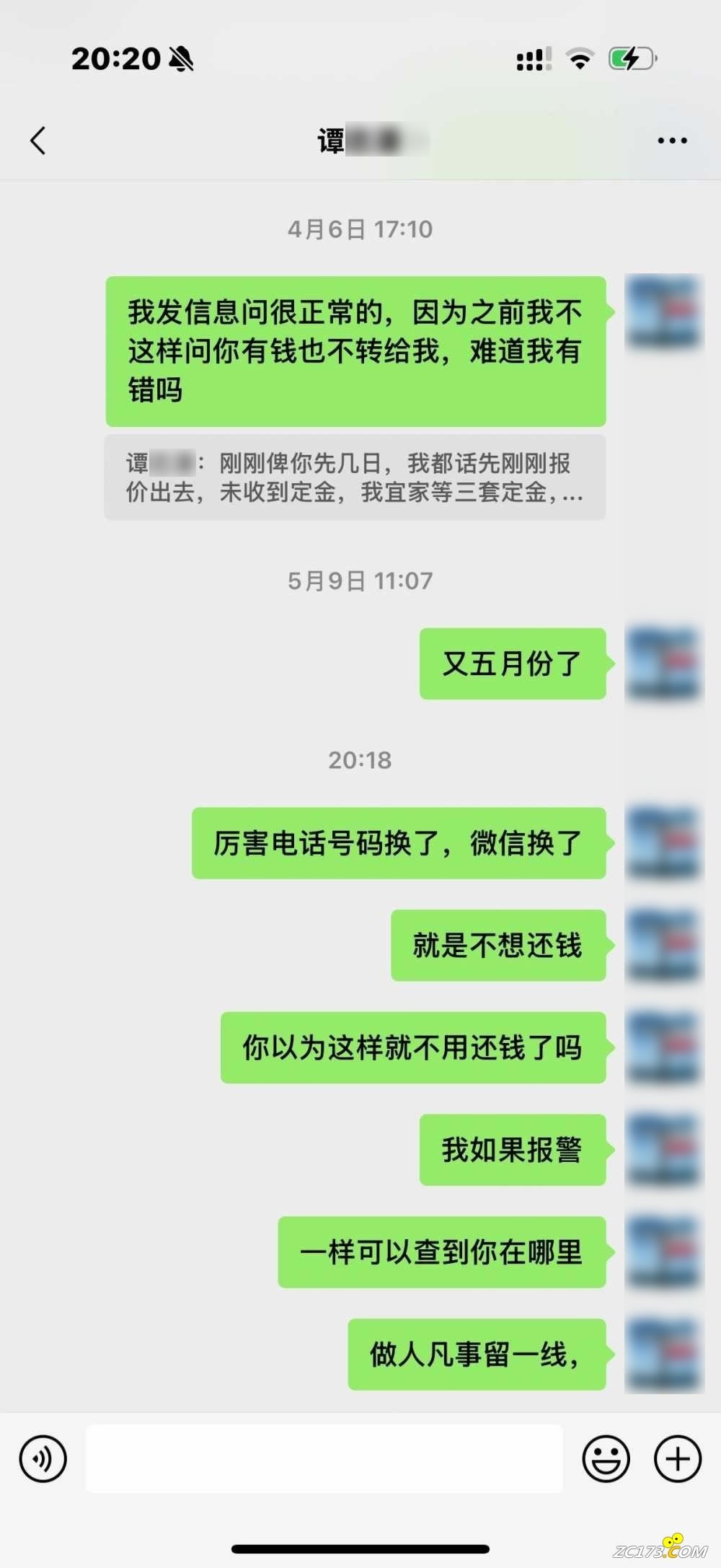This screenshot has width=721, height=1568.
Task: Focus the message text field
Action: [324, 1458]
